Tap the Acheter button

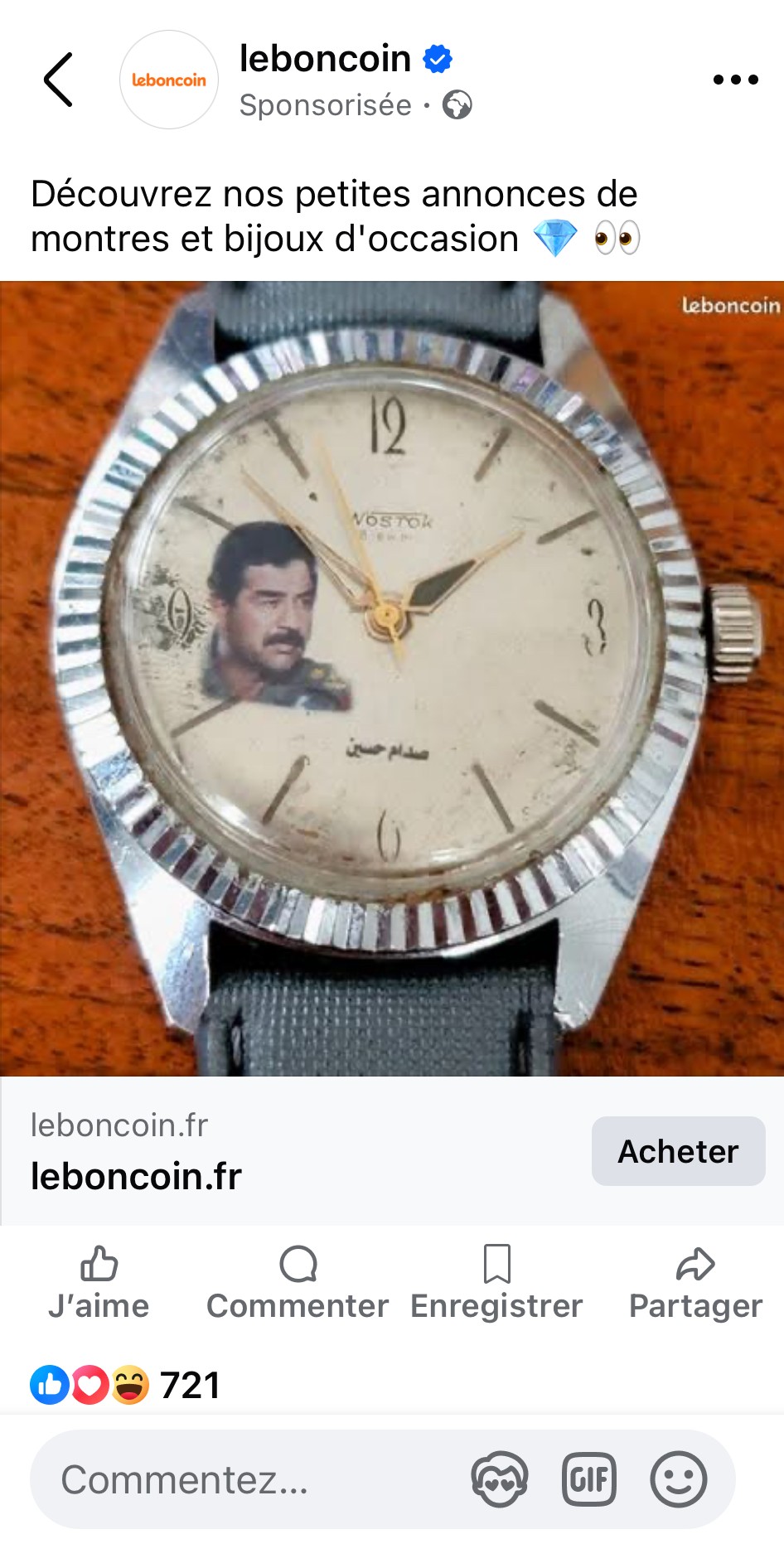(x=678, y=1151)
